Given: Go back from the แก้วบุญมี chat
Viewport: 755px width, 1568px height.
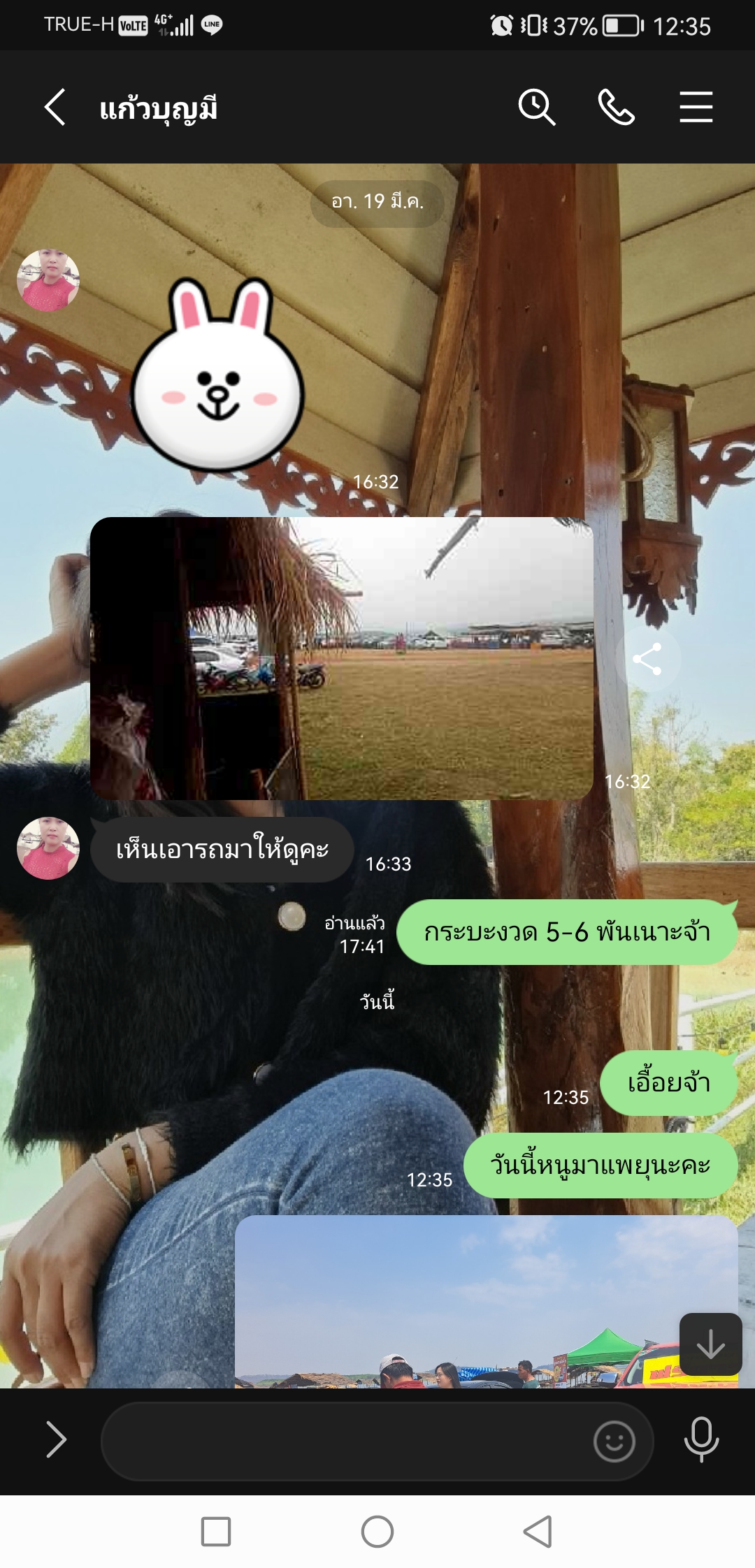Looking at the screenshot, I should coord(55,108).
